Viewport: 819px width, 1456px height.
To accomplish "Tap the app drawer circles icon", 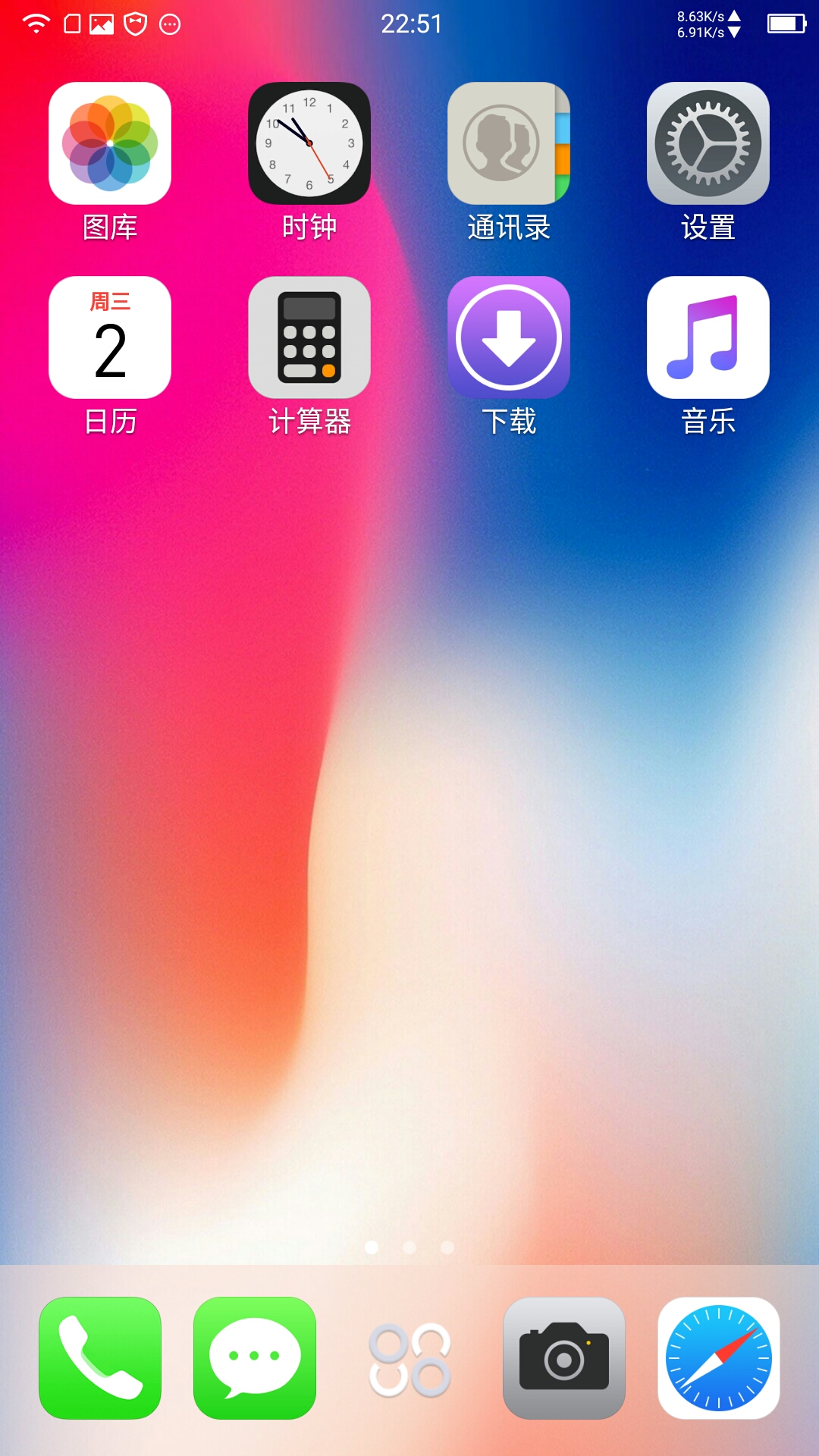I will tap(409, 1359).
